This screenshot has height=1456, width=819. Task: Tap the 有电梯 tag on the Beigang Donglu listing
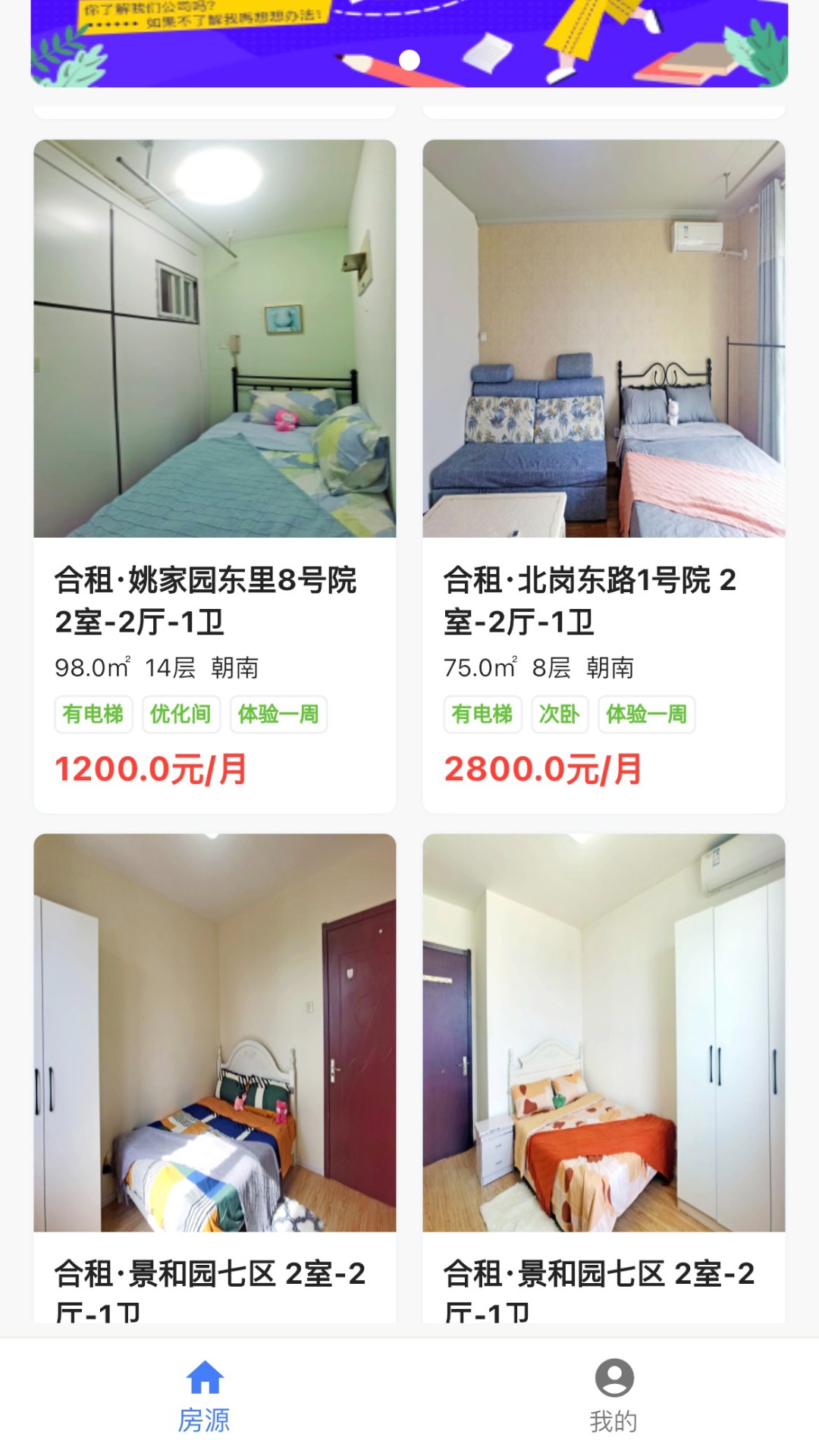click(483, 714)
